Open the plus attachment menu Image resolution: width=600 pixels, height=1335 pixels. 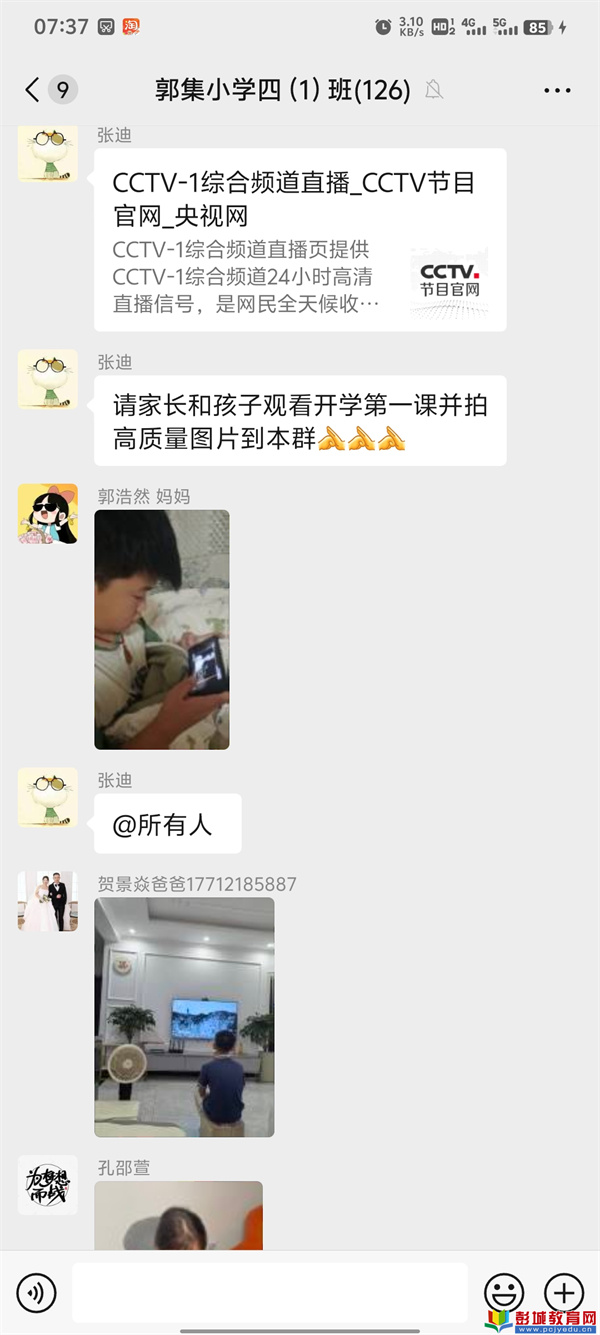[x=563, y=1293]
